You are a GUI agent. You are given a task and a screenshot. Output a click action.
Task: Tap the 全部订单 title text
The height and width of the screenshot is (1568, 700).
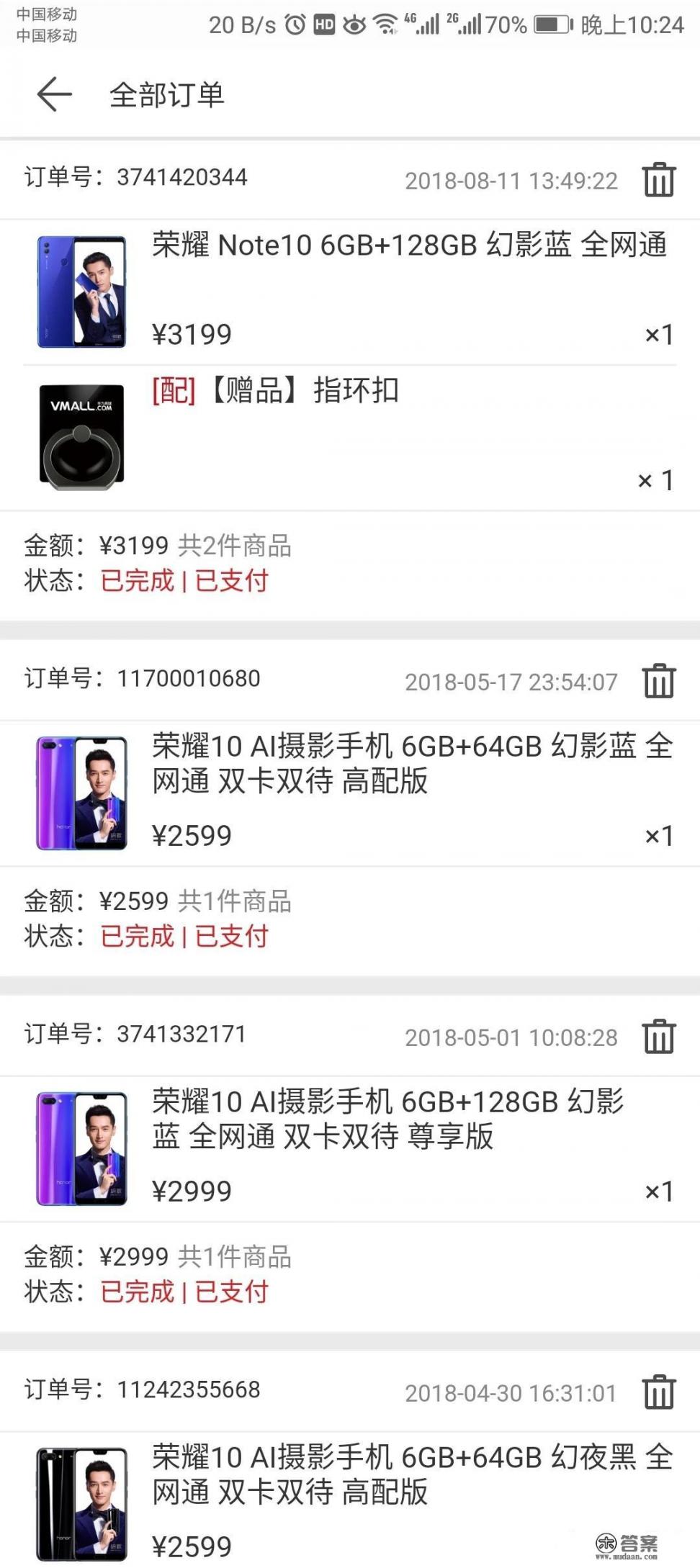pos(166,94)
